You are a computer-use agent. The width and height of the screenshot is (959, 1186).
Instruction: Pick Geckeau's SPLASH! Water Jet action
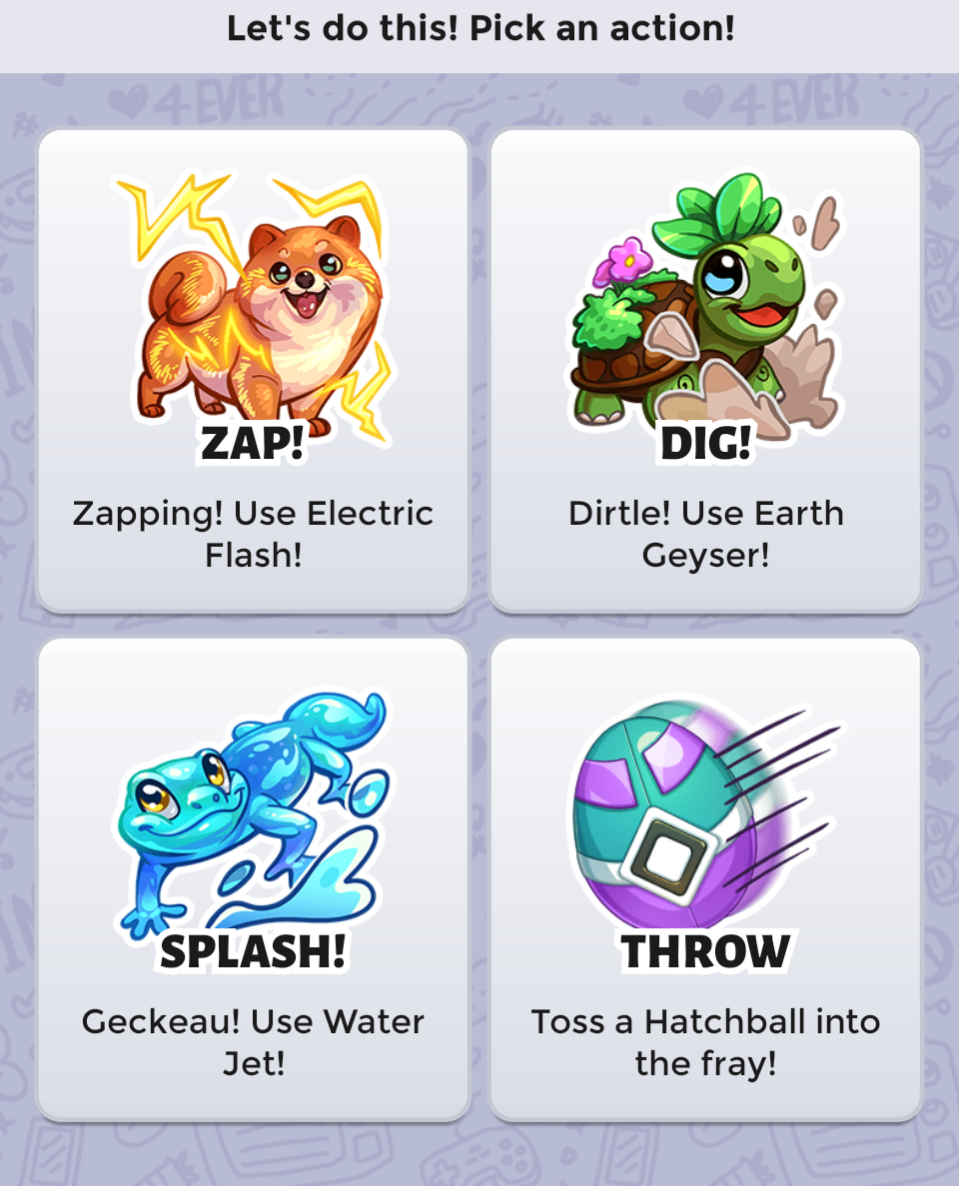(253, 878)
